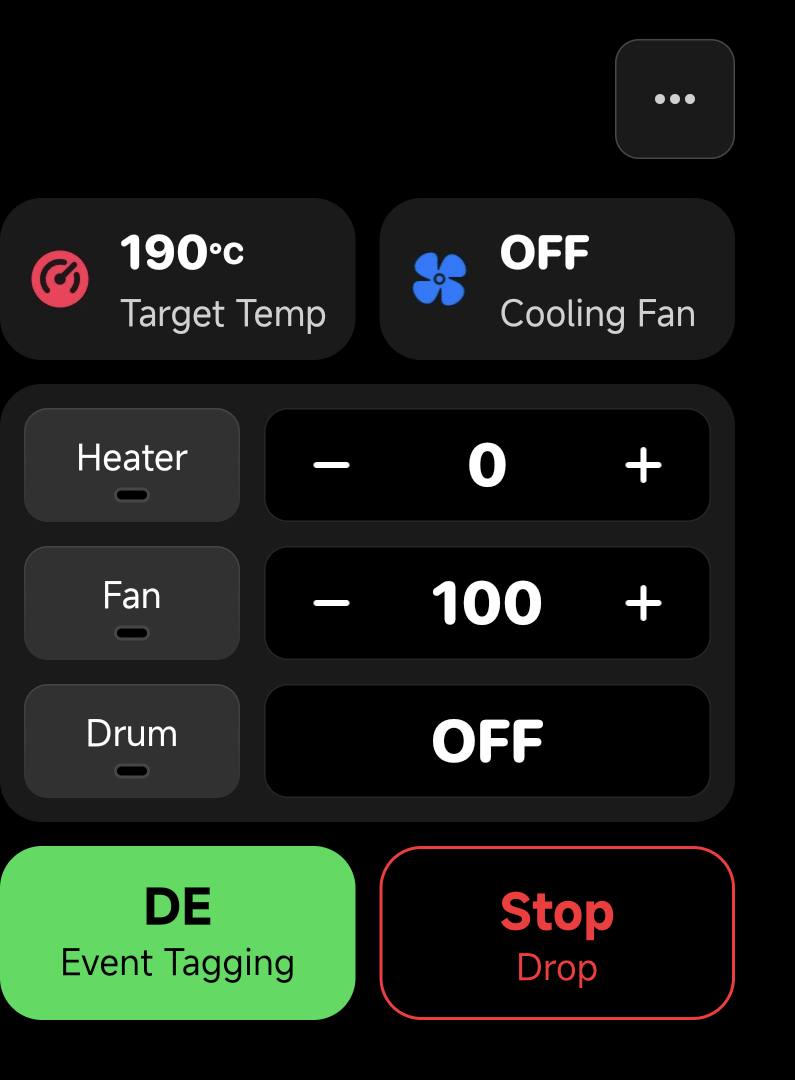The image size is (795, 1080).
Task: Click the Drum OFF control
Action: click(487, 740)
